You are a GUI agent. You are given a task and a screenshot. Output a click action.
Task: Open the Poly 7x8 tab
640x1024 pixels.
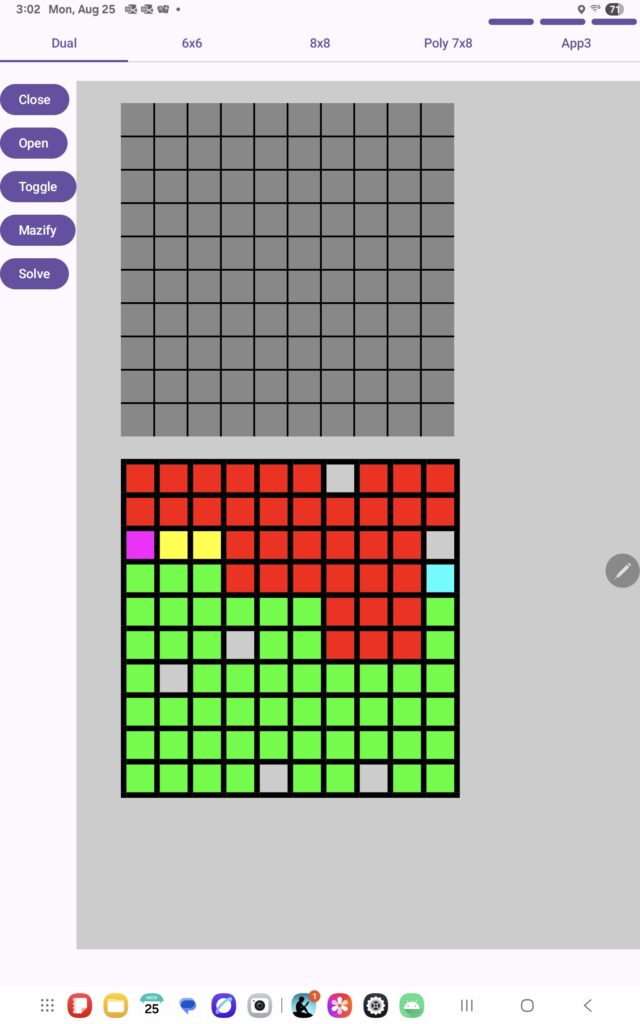(x=448, y=43)
